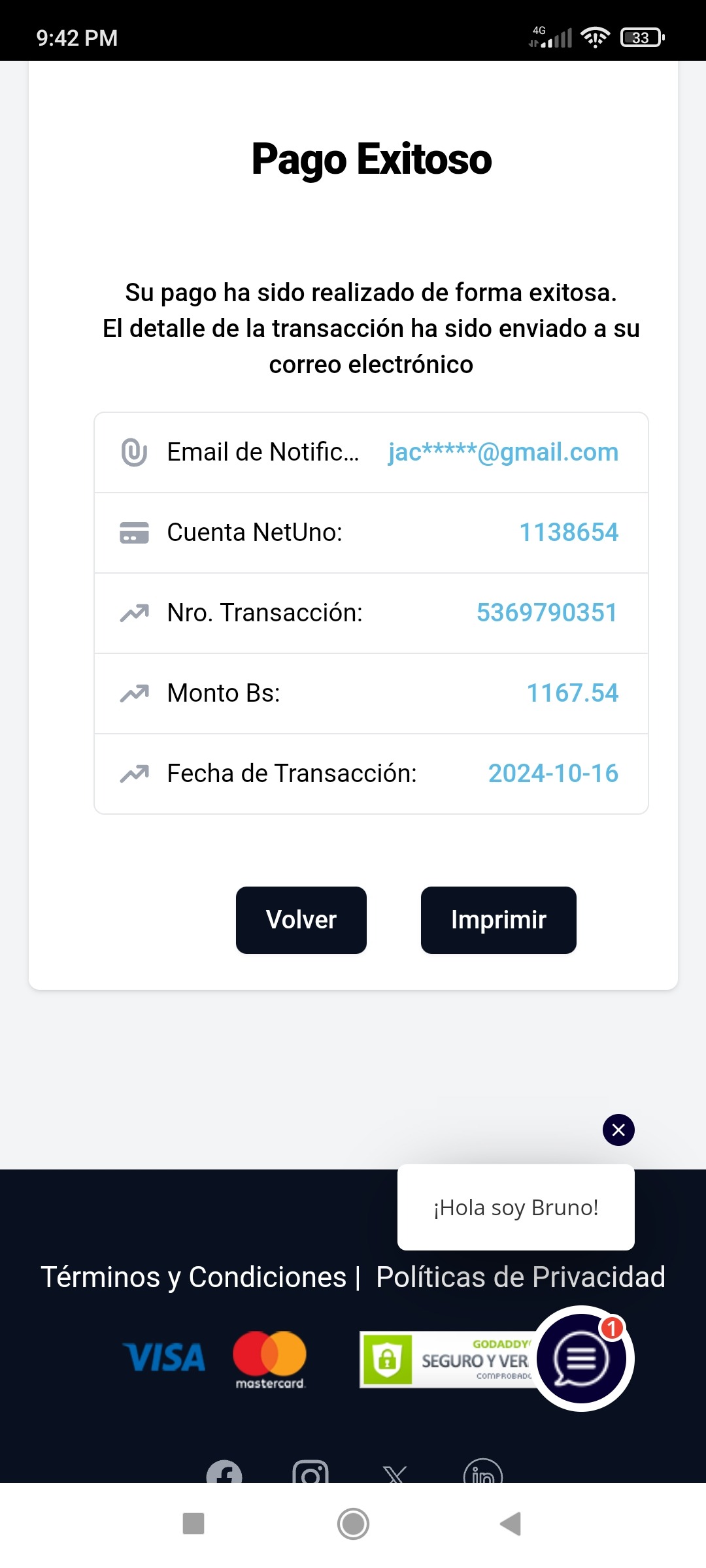The image size is (706, 1568).
Task: Open the ¡Hola soy Bruno! message
Action: [516, 1207]
